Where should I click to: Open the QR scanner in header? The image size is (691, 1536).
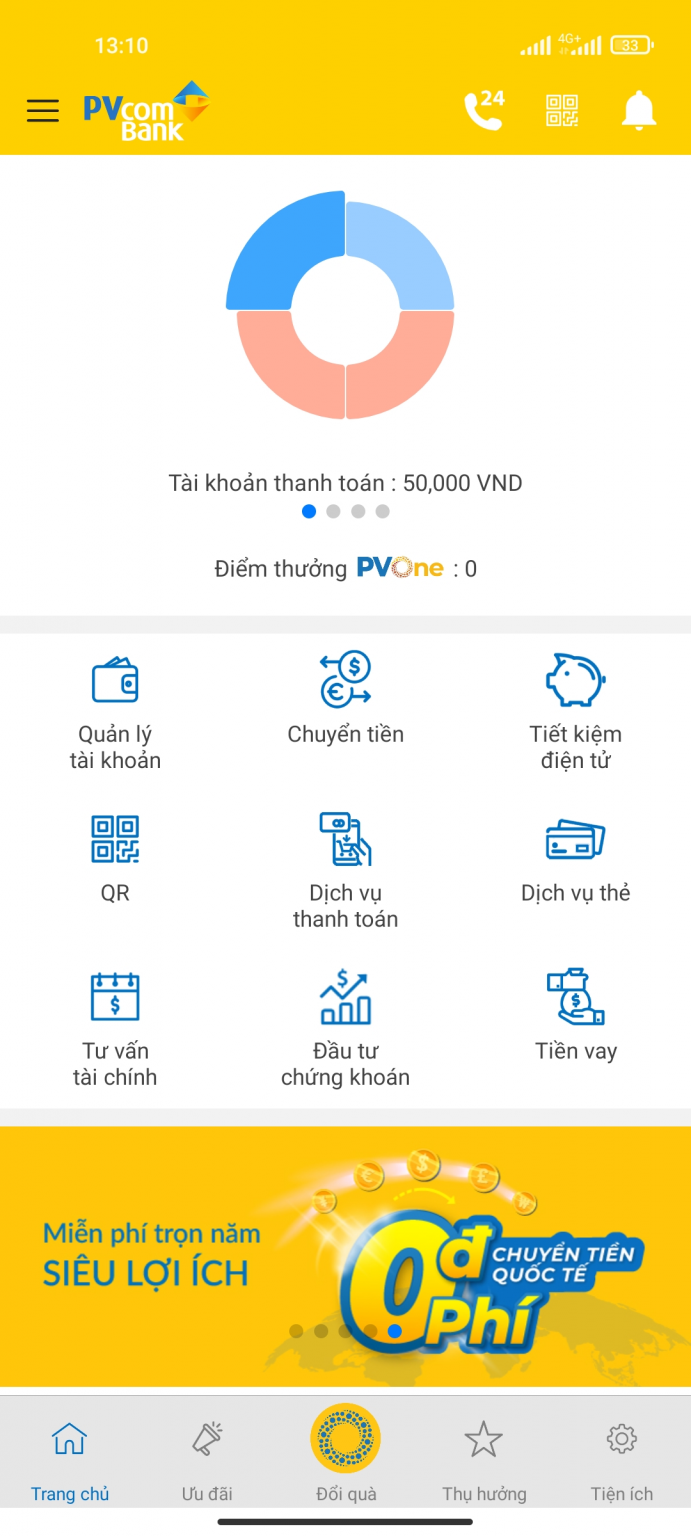pos(562,111)
